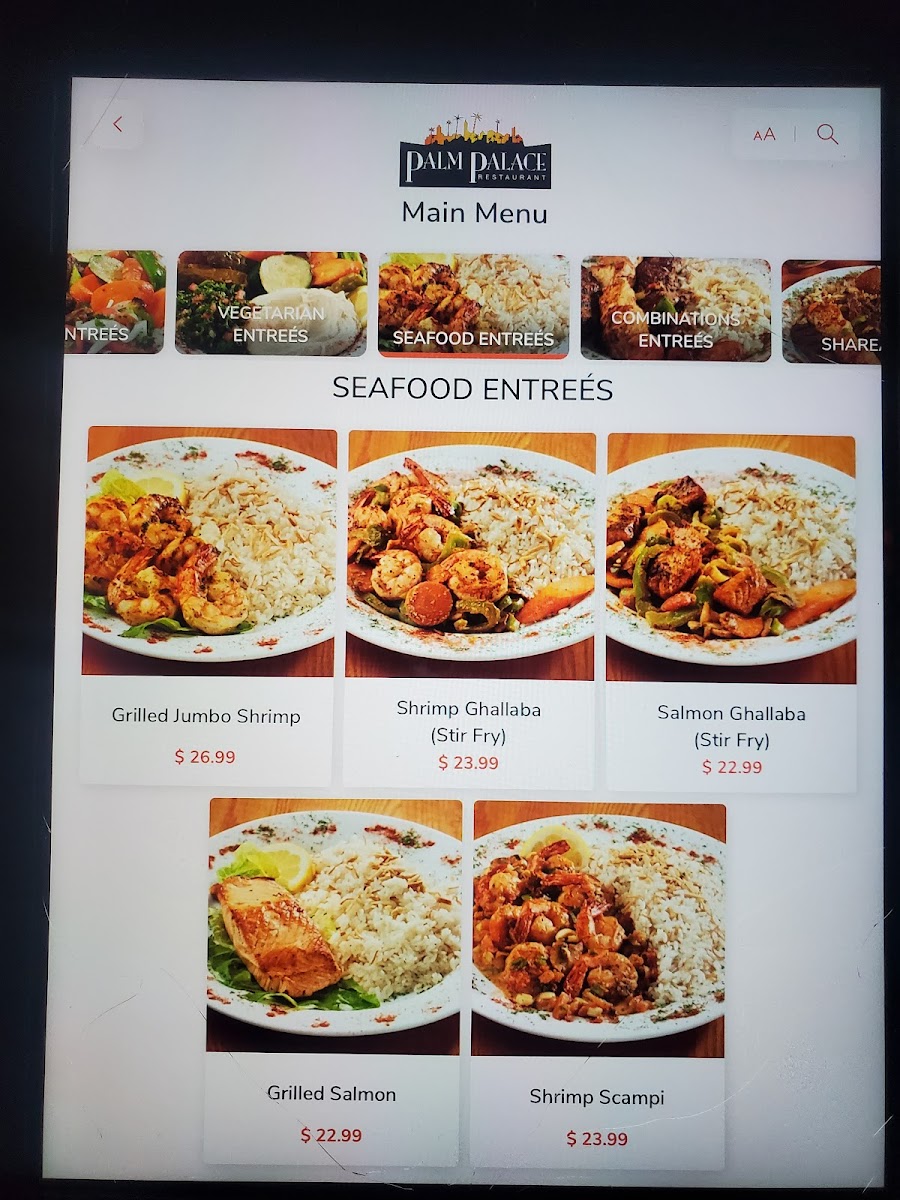Screen dimensions: 900x1200
Task: Switch to Combinations Entrees category
Action: point(676,308)
